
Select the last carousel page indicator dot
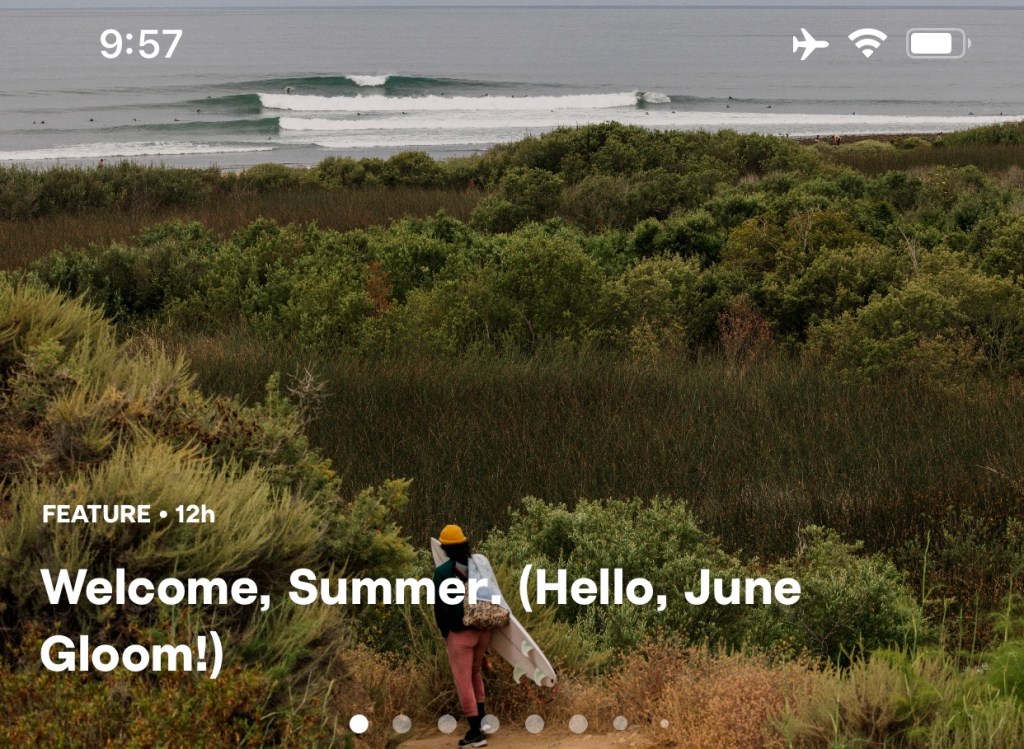coord(664,723)
